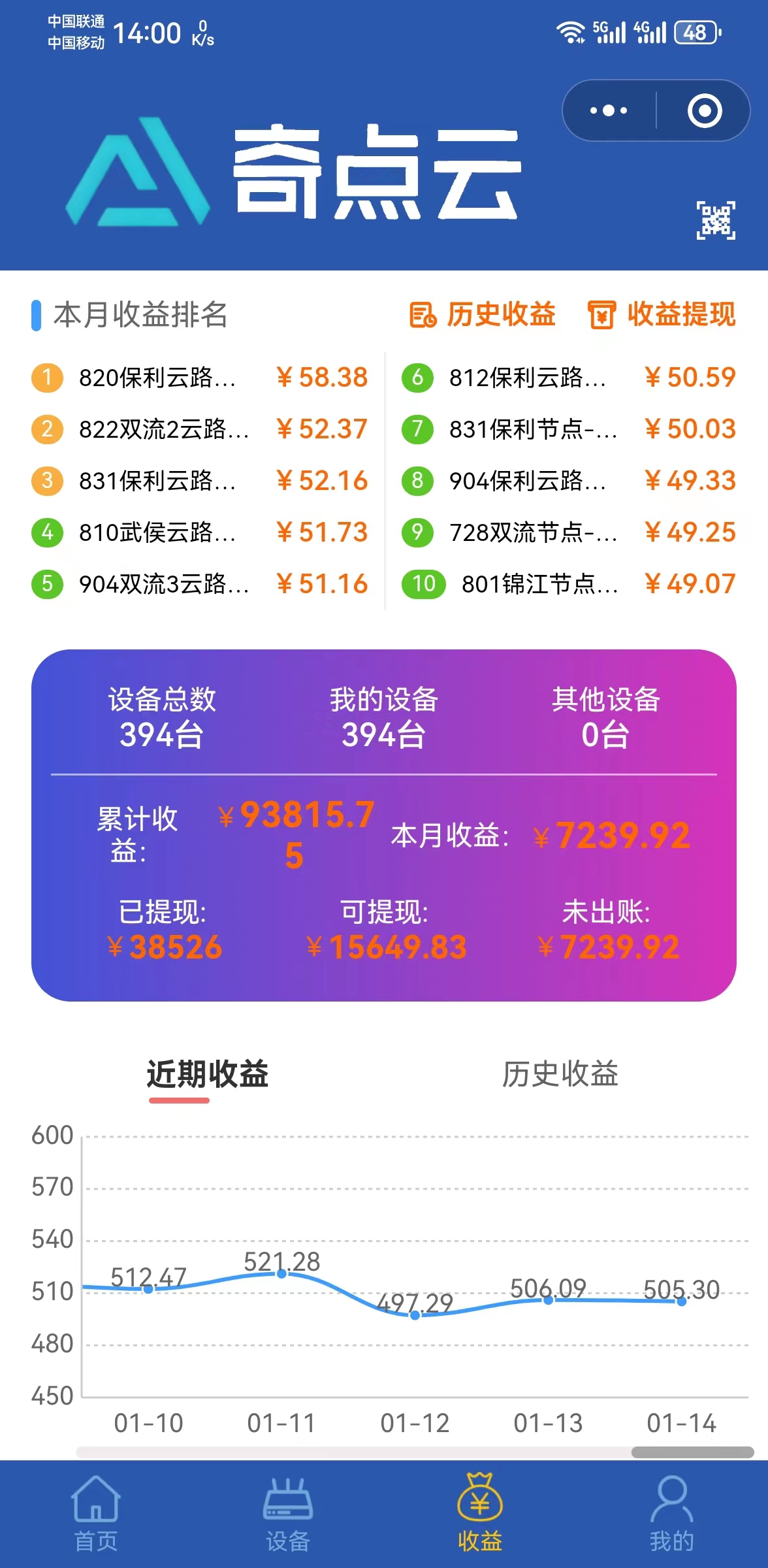
Task: Tap the 01-12 data point on chart
Action: click(415, 1315)
